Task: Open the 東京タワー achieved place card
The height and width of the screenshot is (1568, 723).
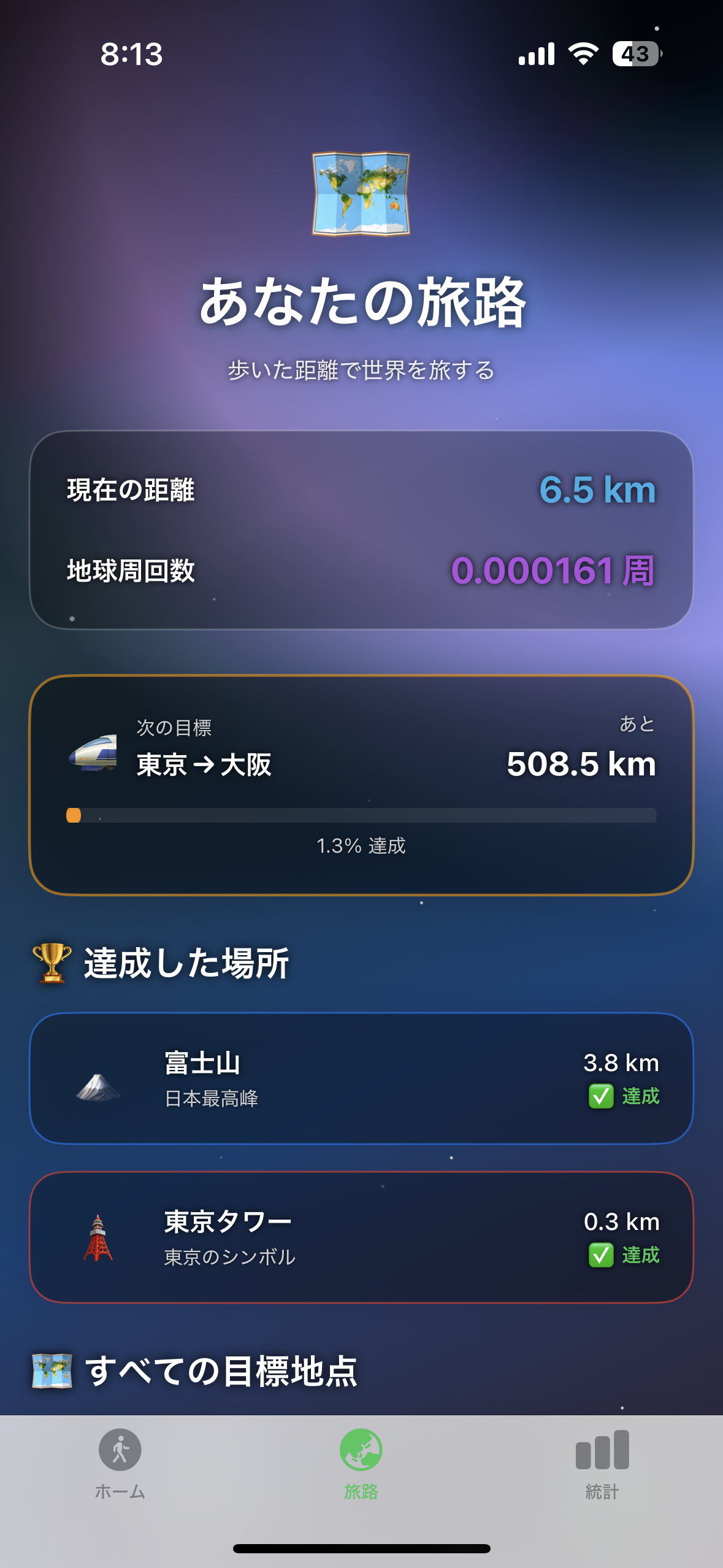Action: (x=361, y=1237)
